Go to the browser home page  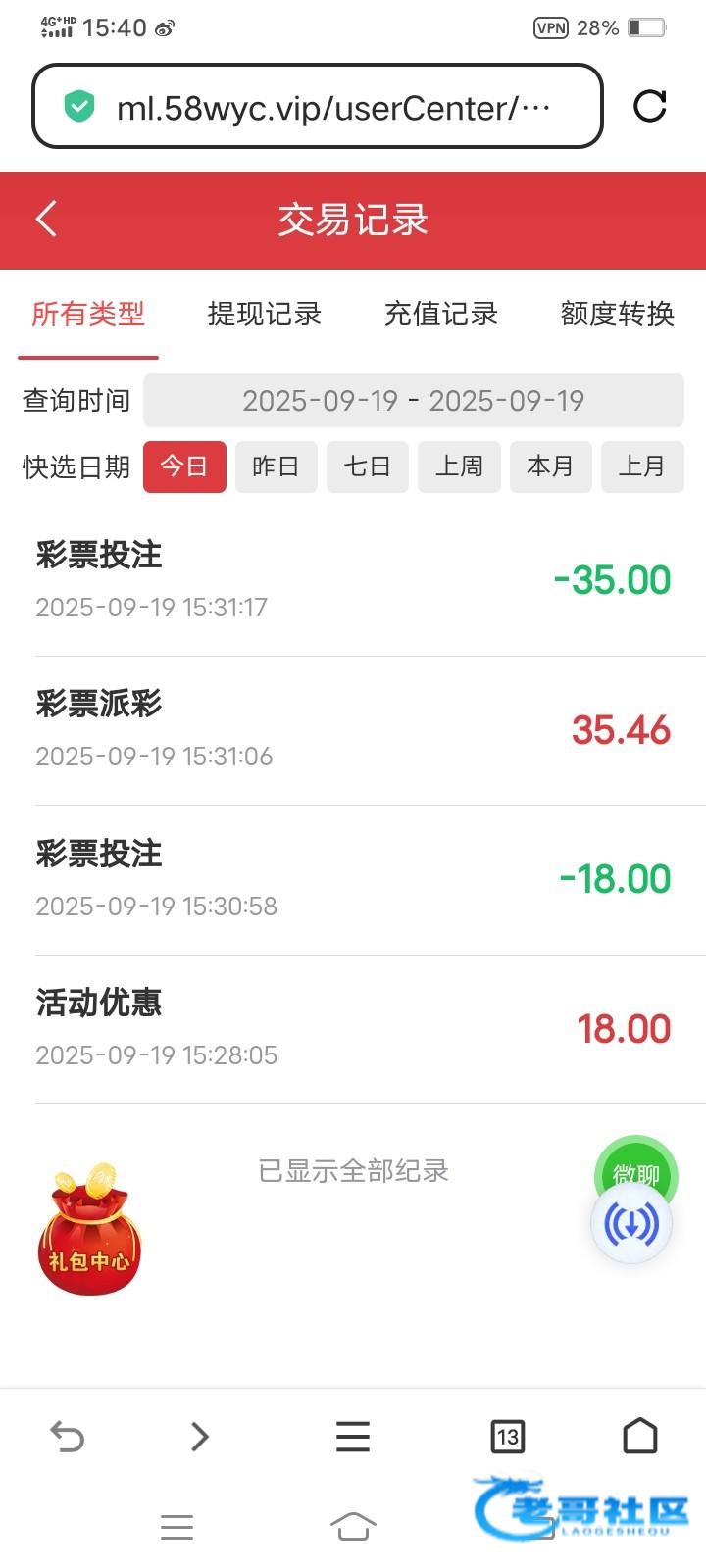[640, 1437]
